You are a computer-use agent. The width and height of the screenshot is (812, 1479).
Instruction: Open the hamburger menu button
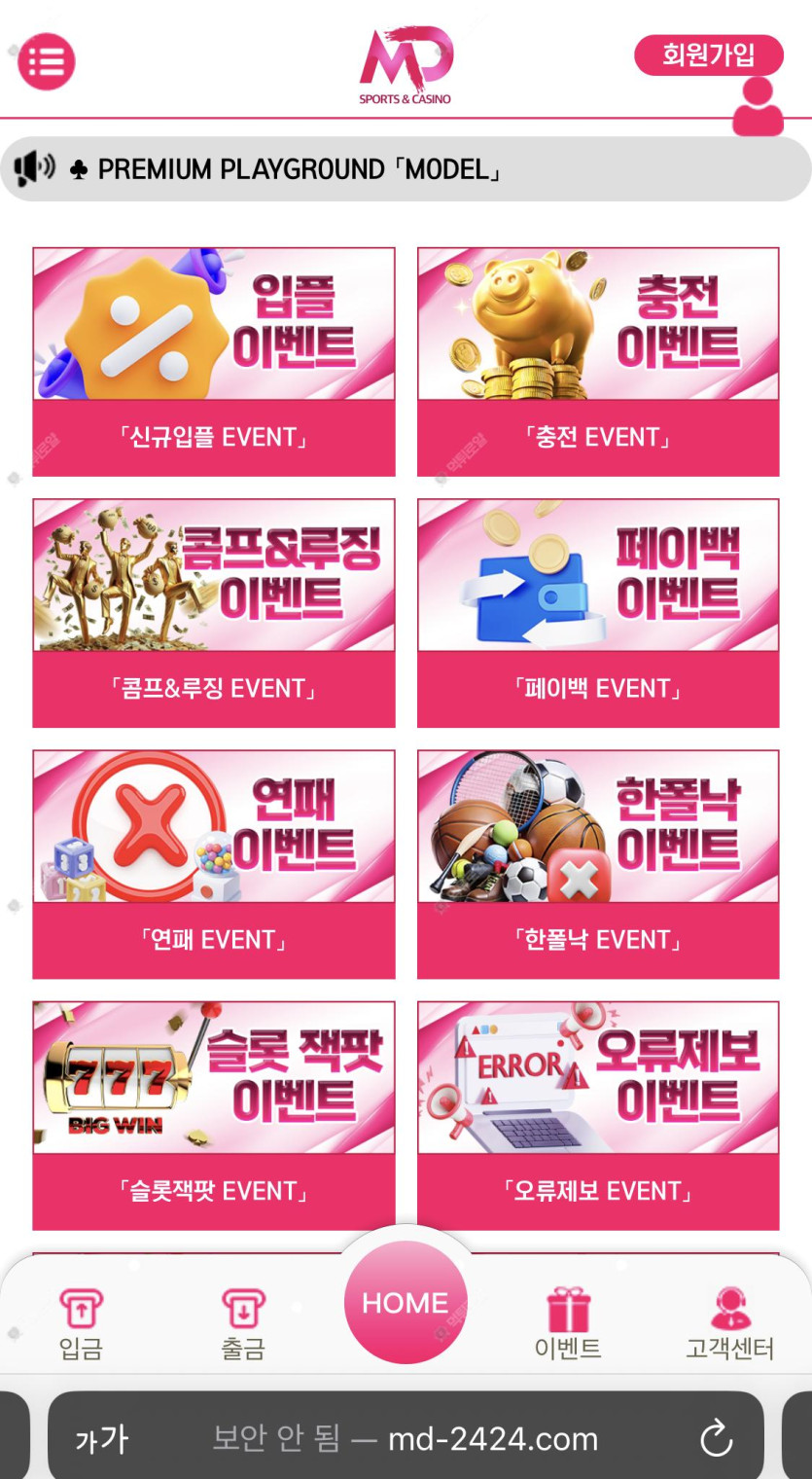(x=46, y=62)
